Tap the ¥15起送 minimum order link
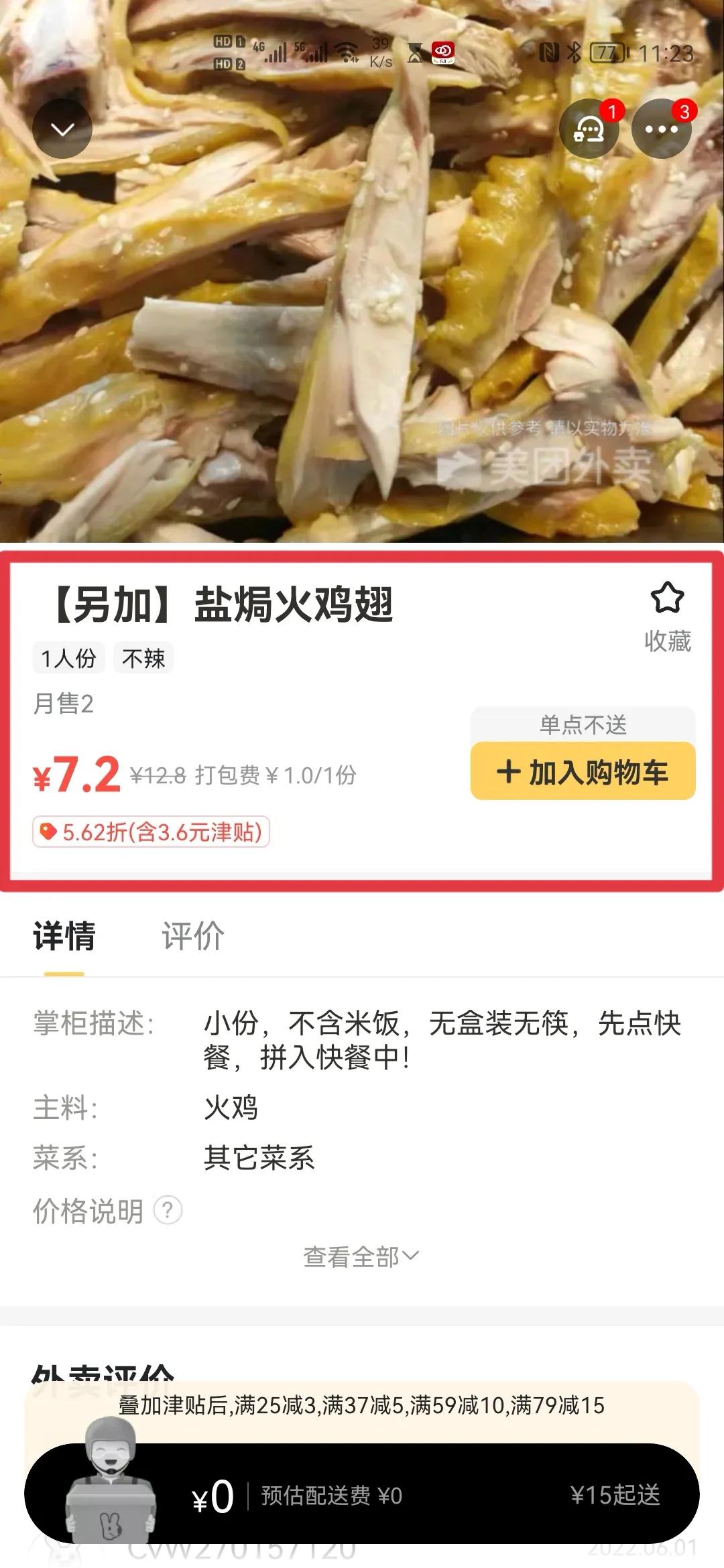The image size is (724, 1568). (616, 1496)
